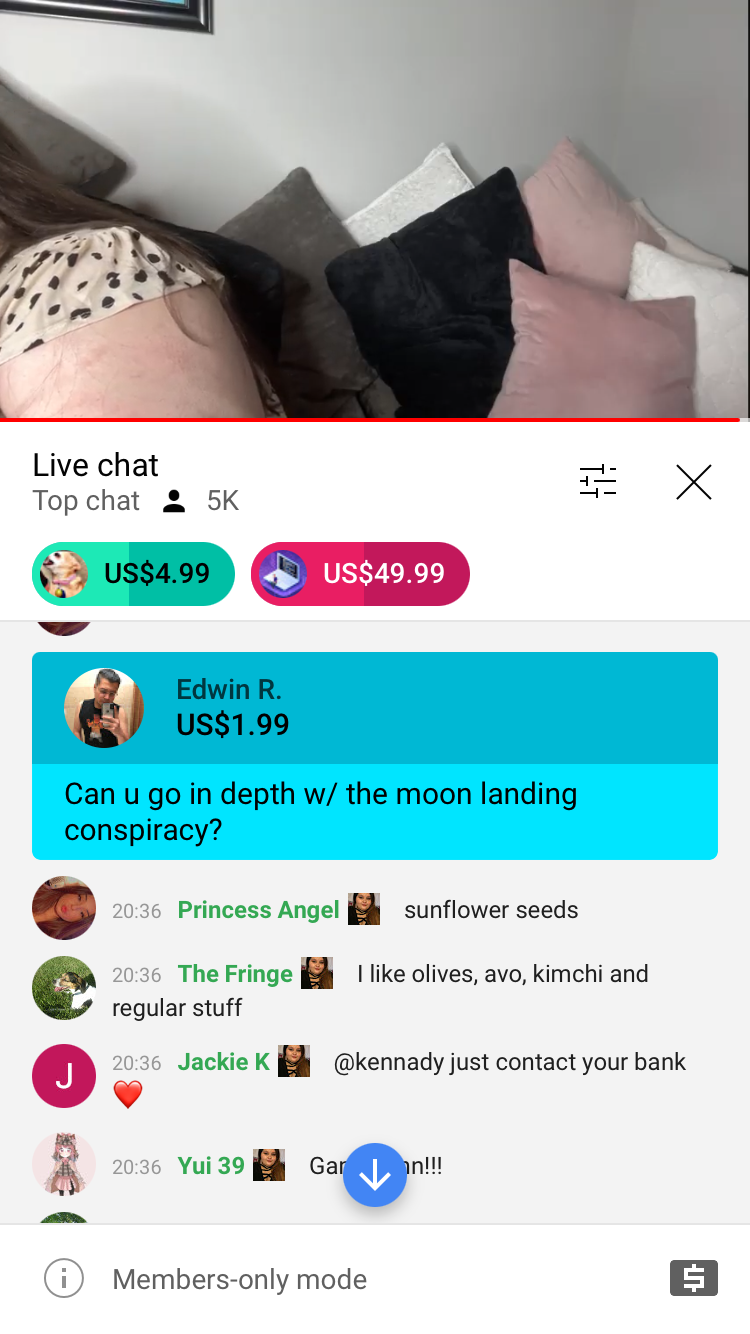
Task: Open Princess Angel's sunflower seeds message
Action: (x=375, y=909)
